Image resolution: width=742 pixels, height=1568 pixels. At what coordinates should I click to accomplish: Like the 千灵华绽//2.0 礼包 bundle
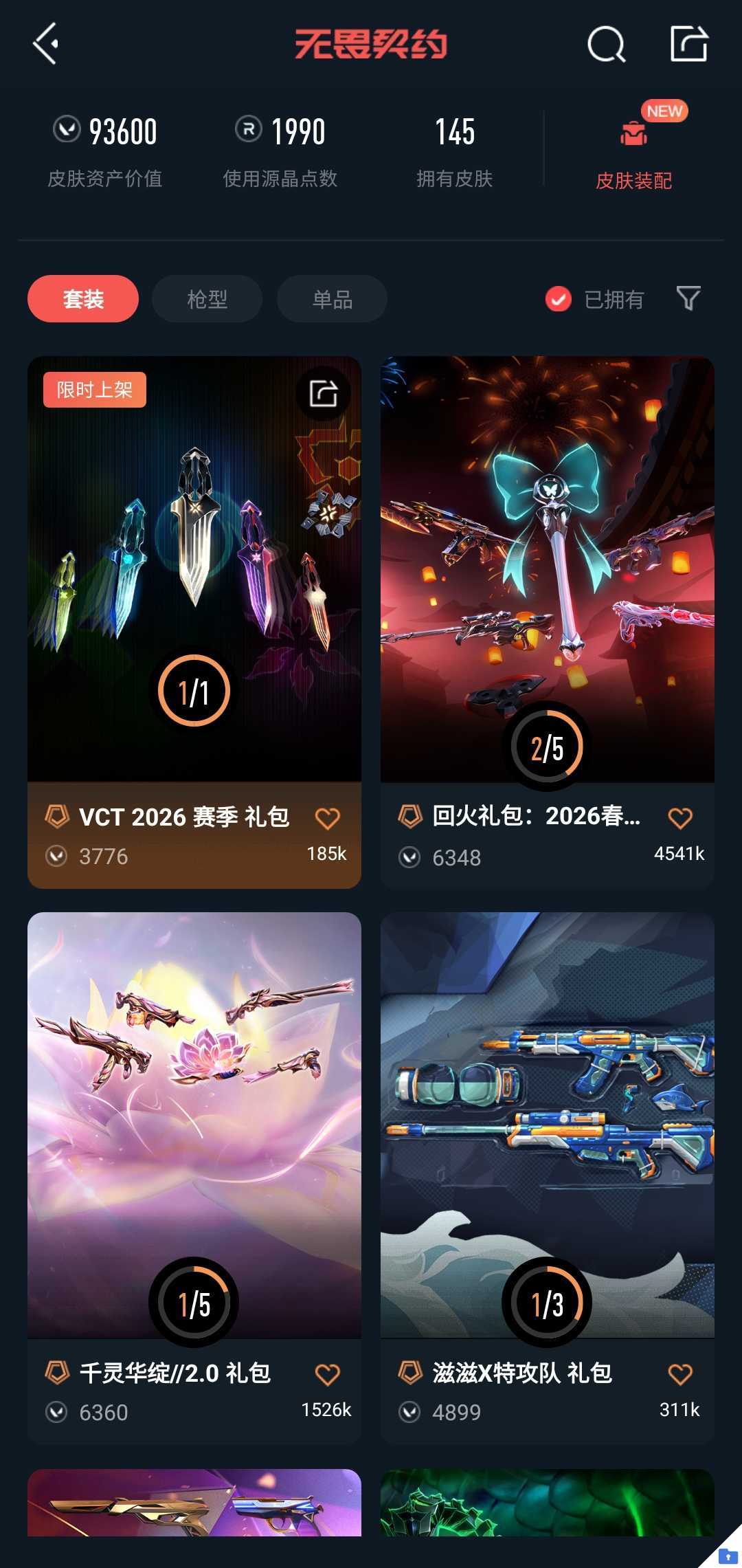[x=327, y=1374]
